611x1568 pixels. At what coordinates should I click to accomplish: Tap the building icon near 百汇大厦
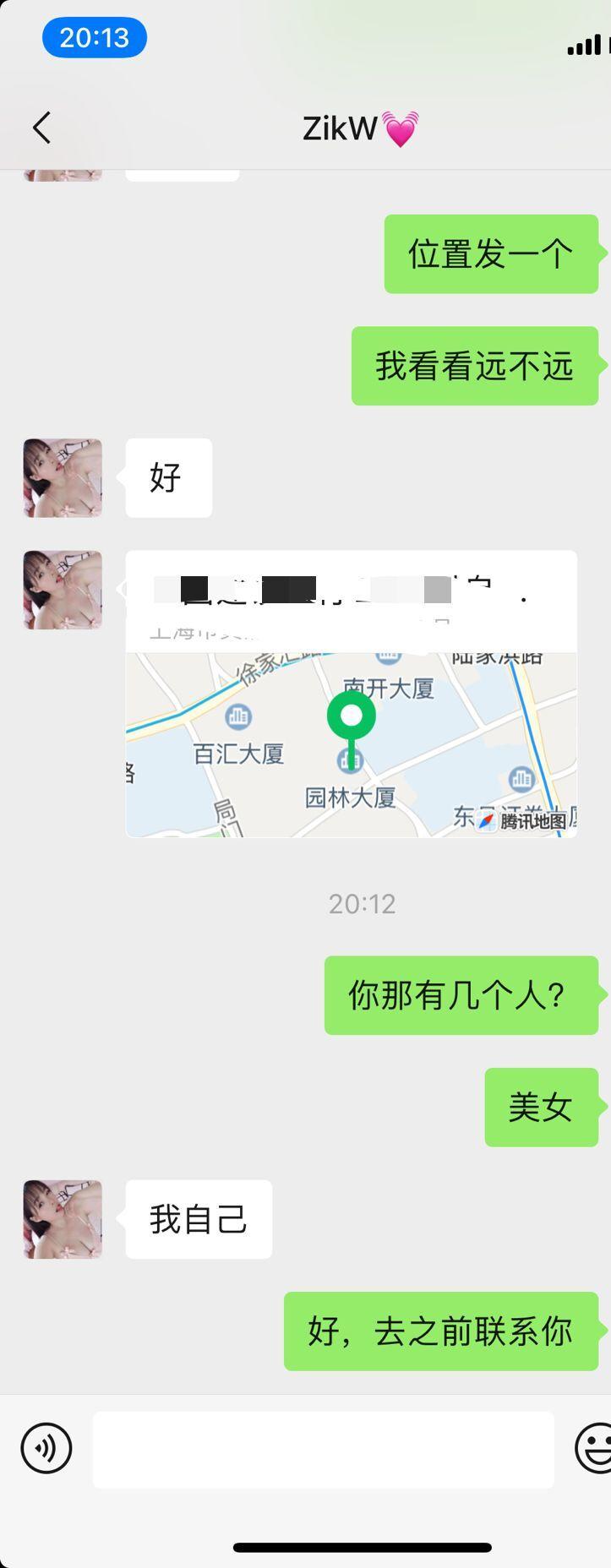tap(237, 716)
